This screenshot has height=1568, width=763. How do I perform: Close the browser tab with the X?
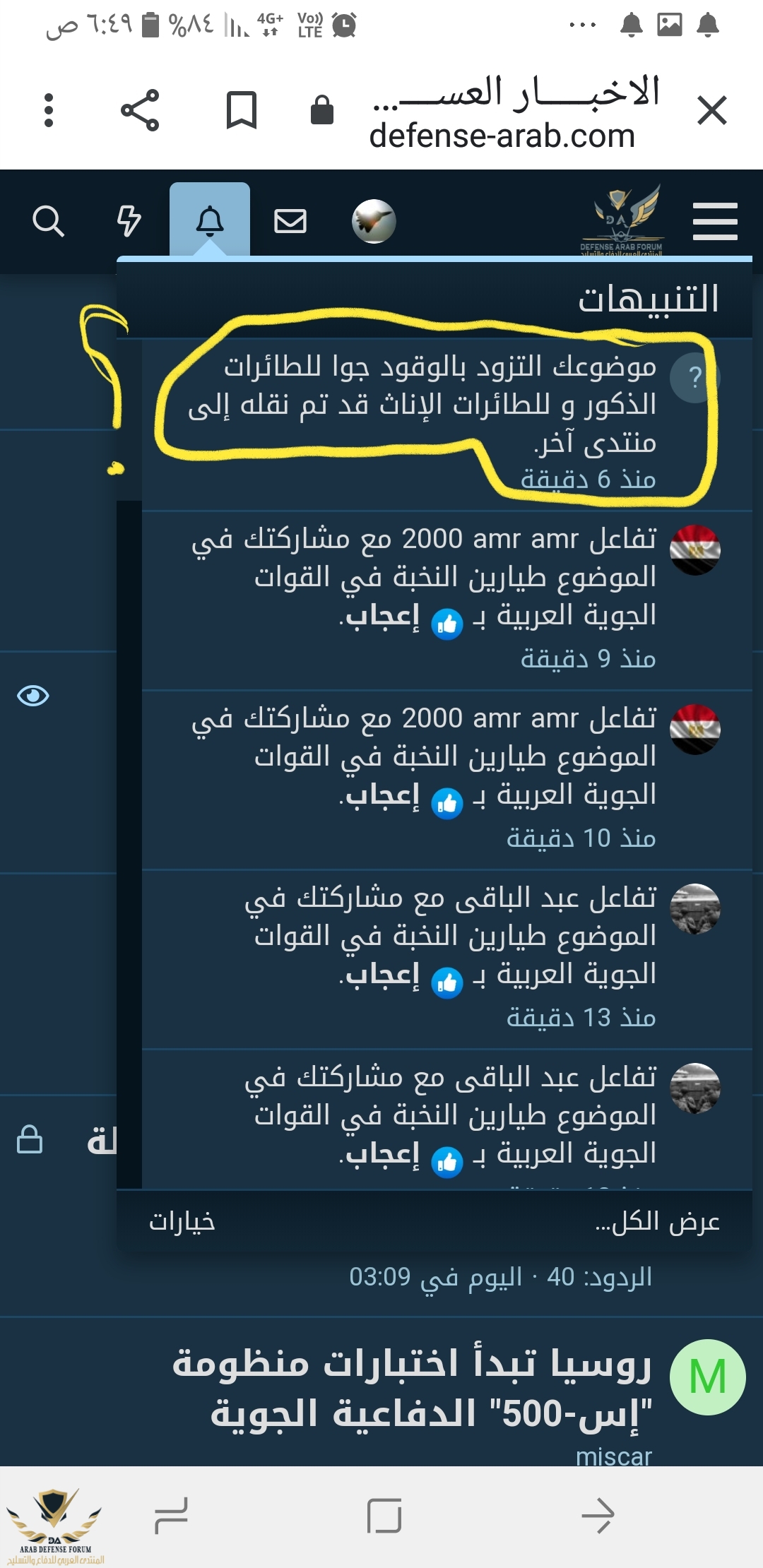711,110
